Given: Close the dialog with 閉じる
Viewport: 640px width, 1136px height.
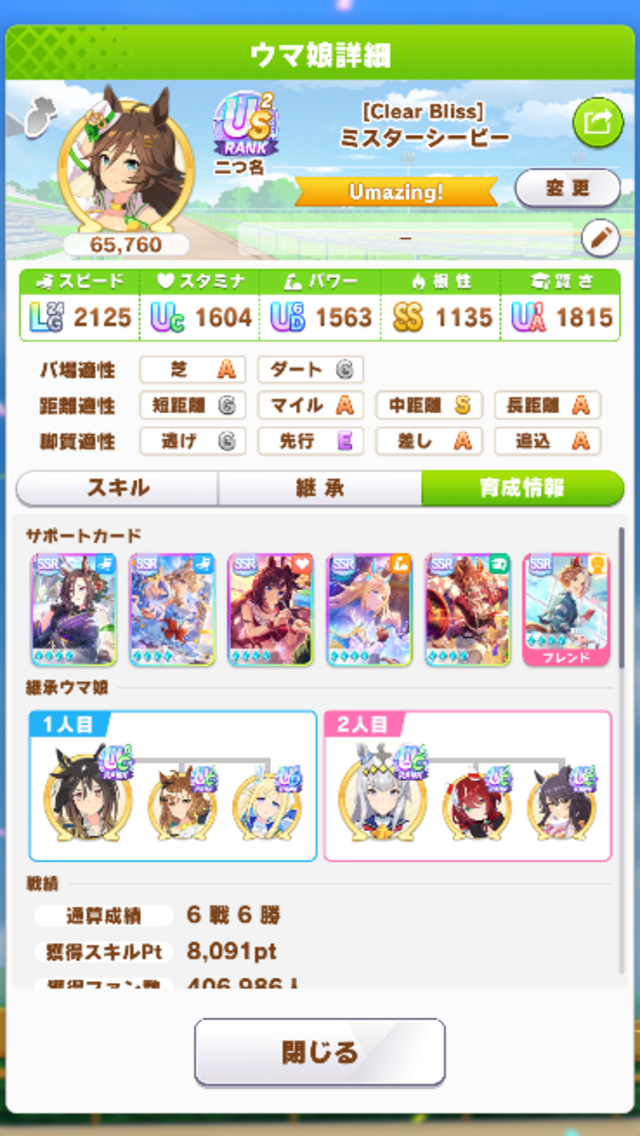Looking at the screenshot, I should click(x=320, y=1052).
